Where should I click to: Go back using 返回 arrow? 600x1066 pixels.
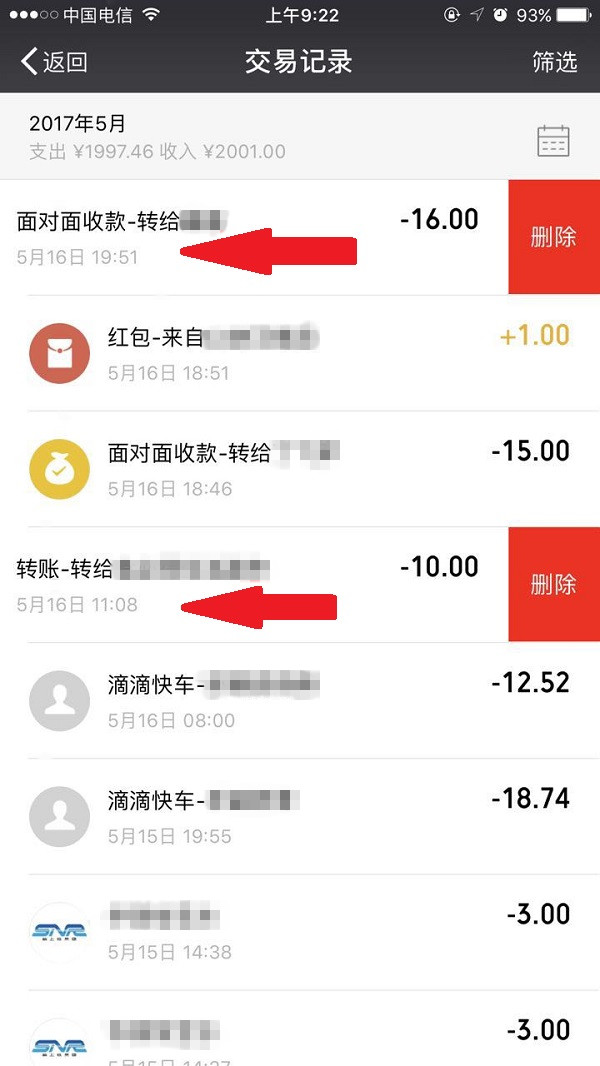pyautogui.click(x=54, y=62)
